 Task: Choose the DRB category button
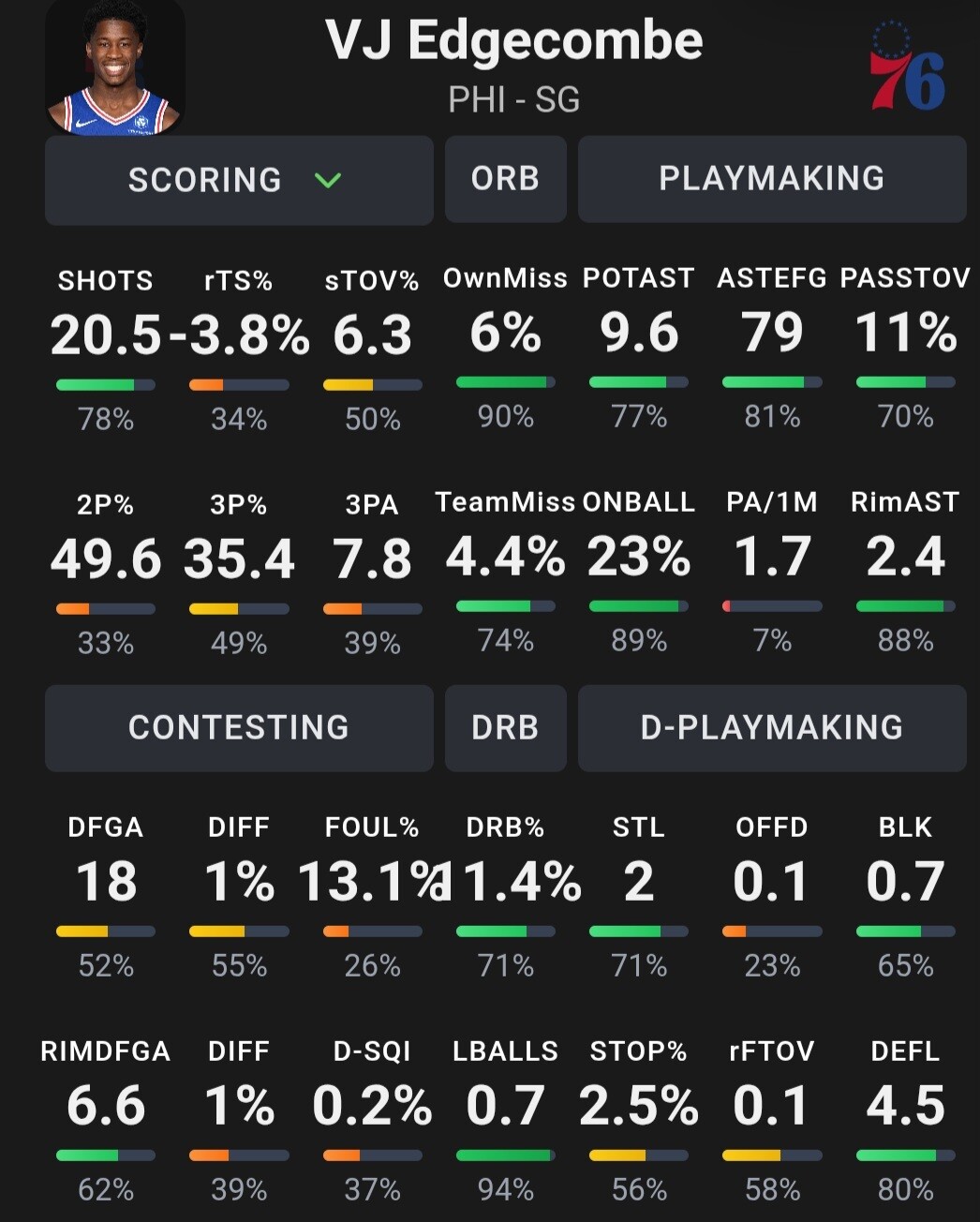506,728
